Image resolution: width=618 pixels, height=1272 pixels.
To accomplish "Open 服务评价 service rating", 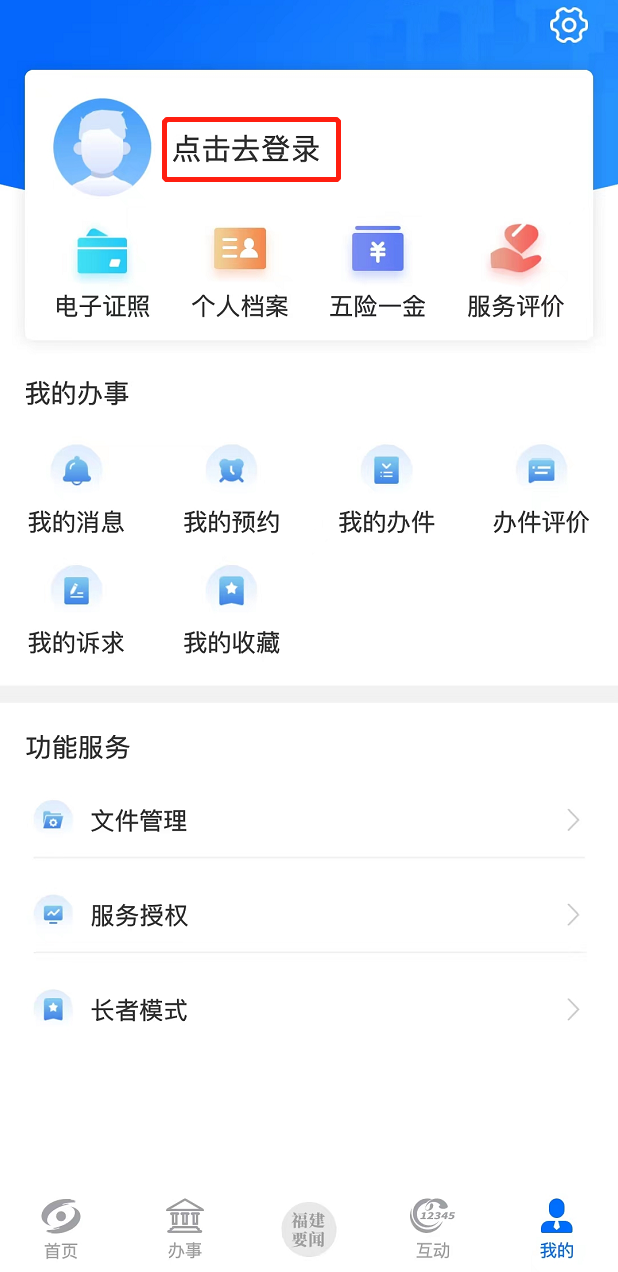I will 515,271.
